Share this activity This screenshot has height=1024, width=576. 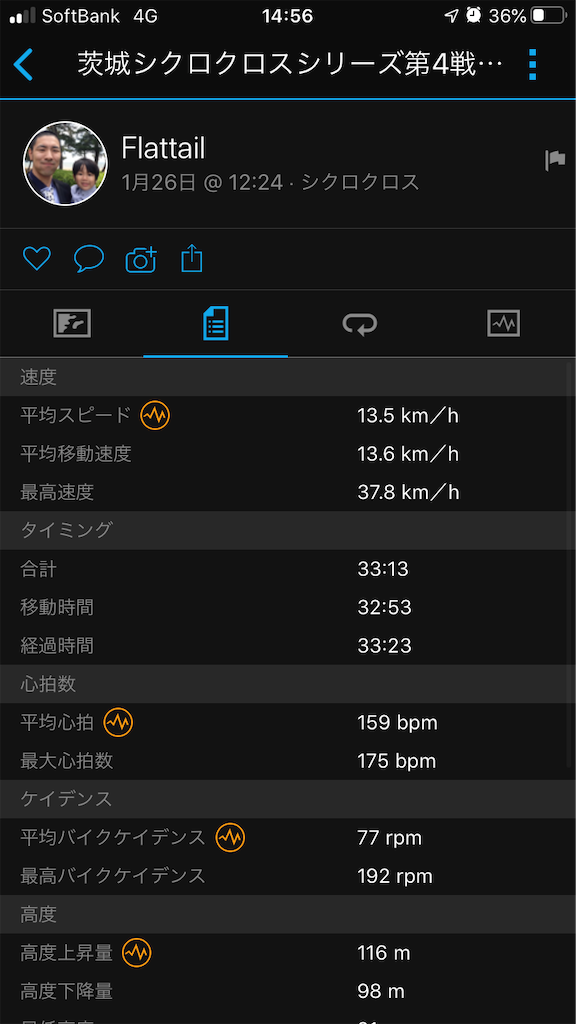click(191, 258)
